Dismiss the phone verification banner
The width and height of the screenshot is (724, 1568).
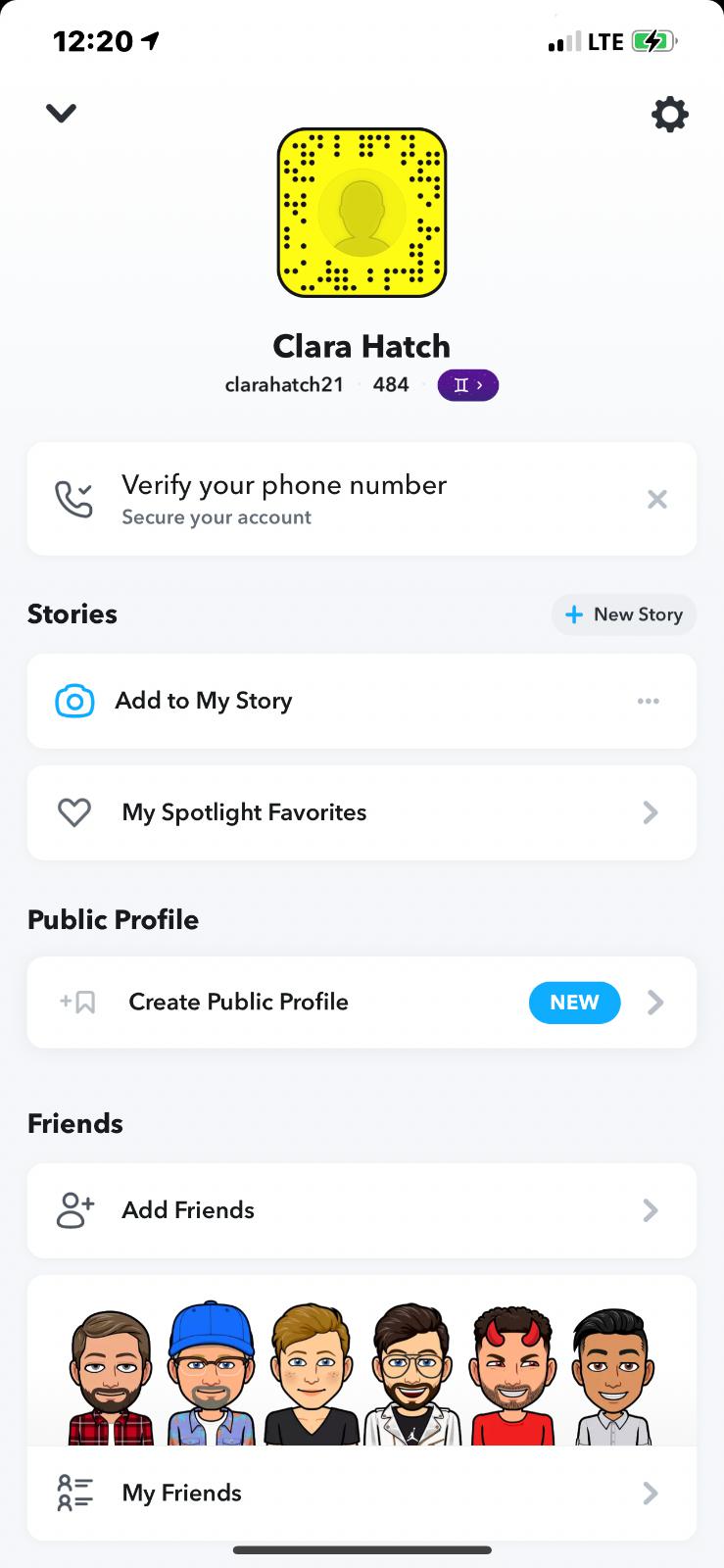[x=657, y=500]
